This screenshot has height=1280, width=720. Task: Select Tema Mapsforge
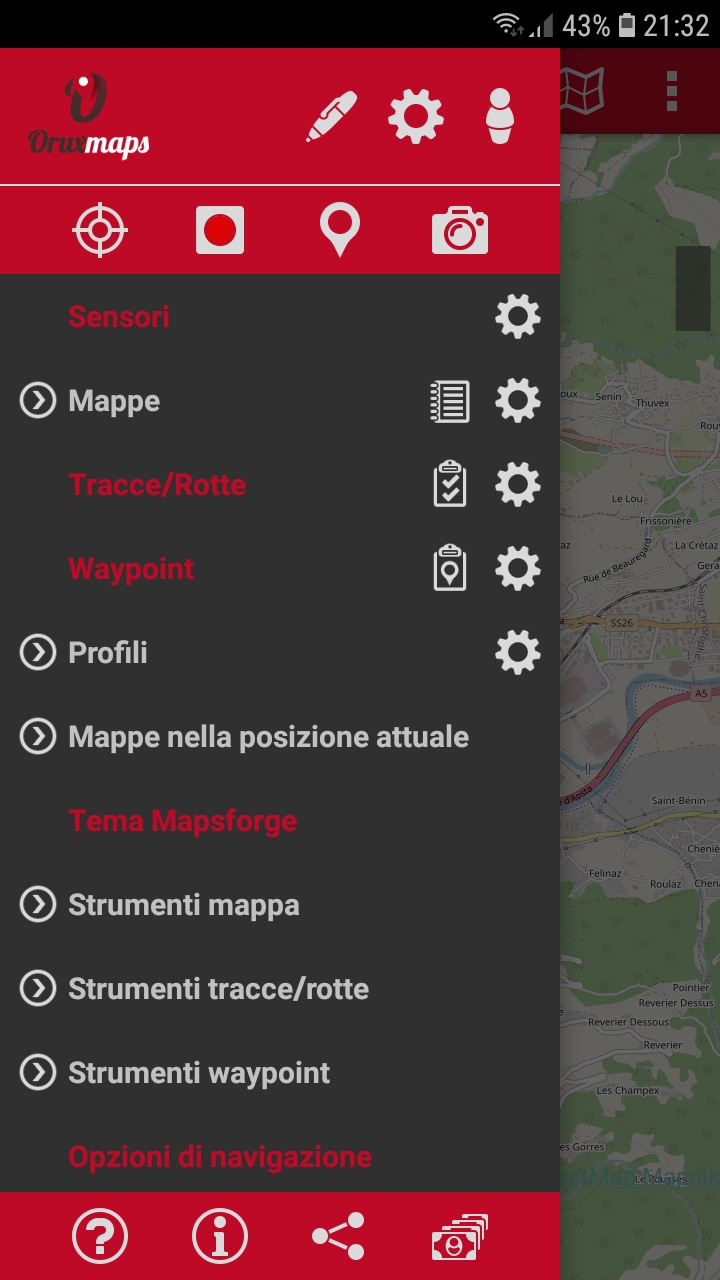183,821
